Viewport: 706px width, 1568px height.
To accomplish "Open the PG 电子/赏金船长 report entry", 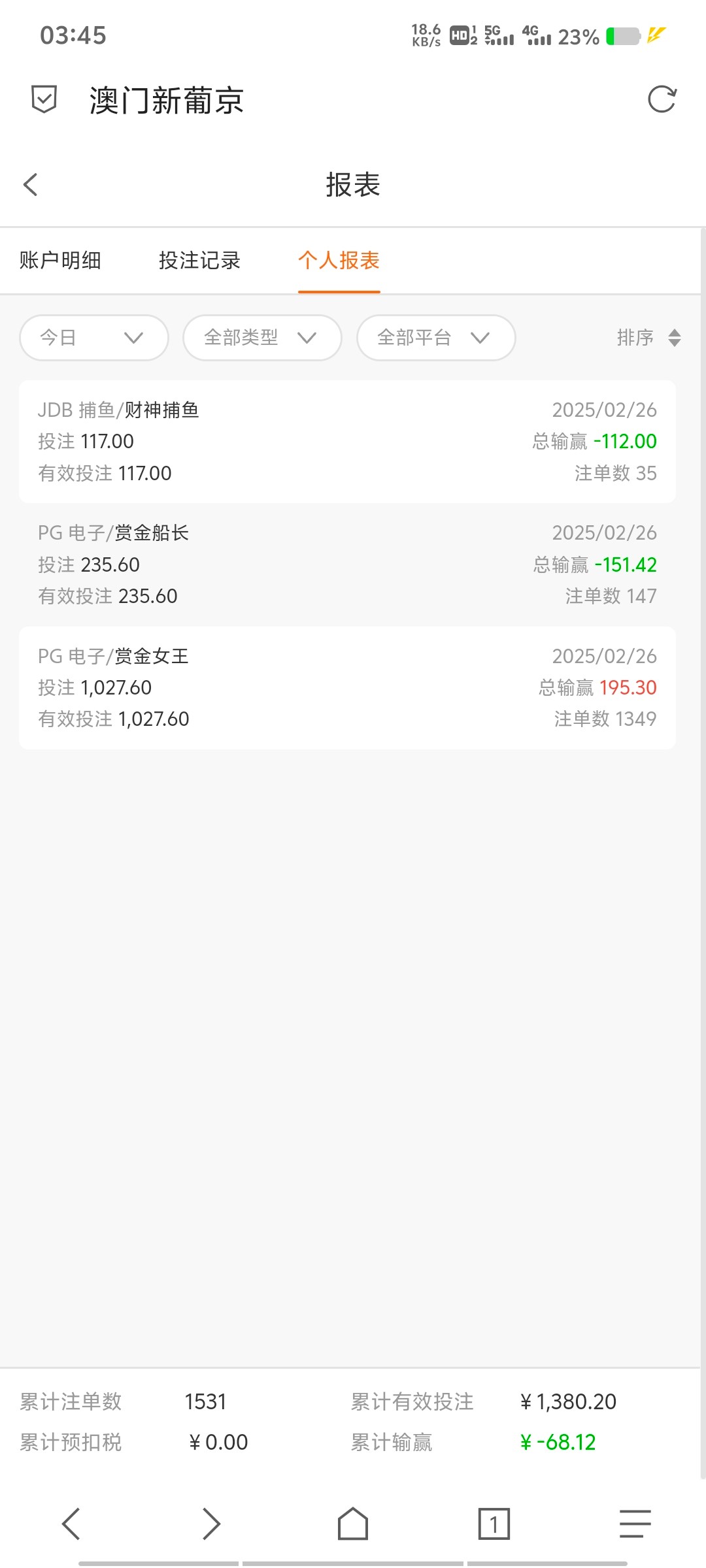I will (x=347, y=564).
